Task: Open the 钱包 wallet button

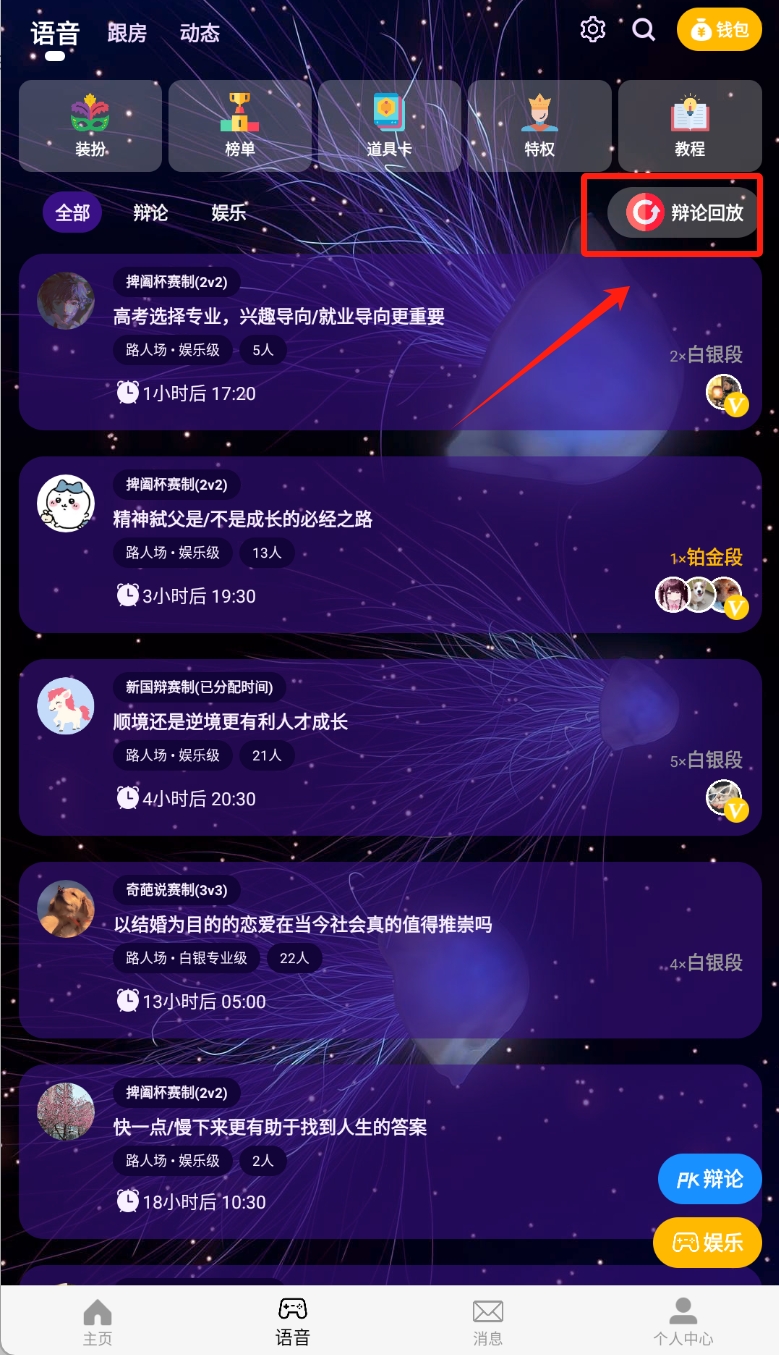Action: (x=719, y=30)
